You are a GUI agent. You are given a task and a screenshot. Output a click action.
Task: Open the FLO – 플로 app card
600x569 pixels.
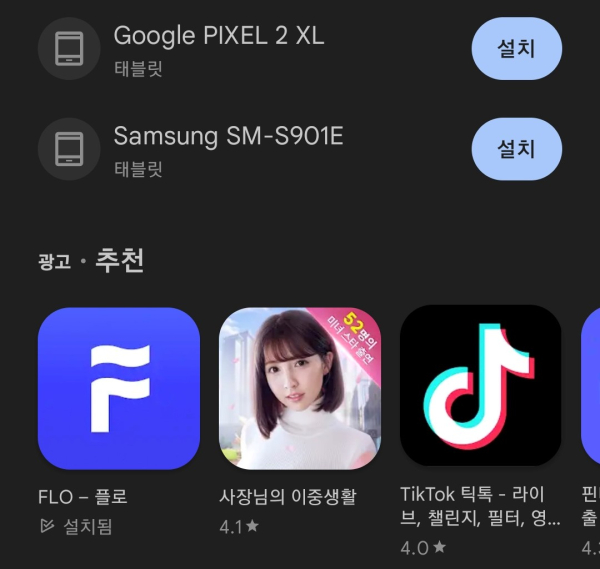[119, 388]
